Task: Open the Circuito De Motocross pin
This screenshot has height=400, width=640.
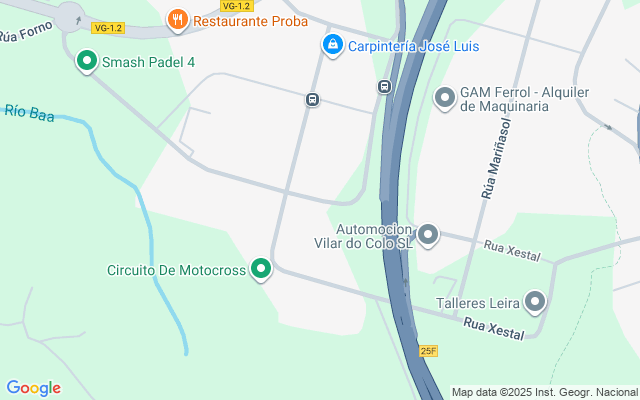Action: point(261,269)
